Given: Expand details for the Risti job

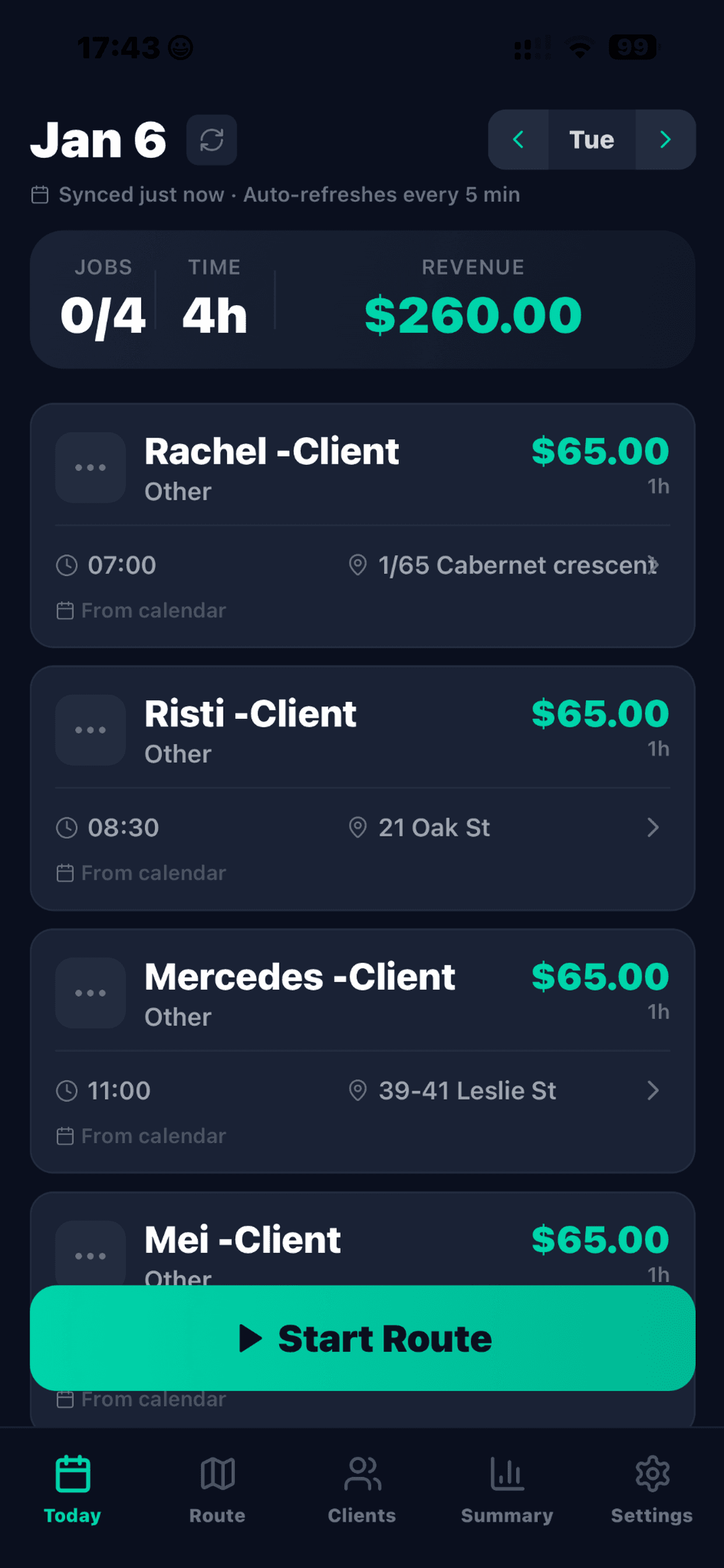Looking at the screenshot, I should click(x=653, y=828).
